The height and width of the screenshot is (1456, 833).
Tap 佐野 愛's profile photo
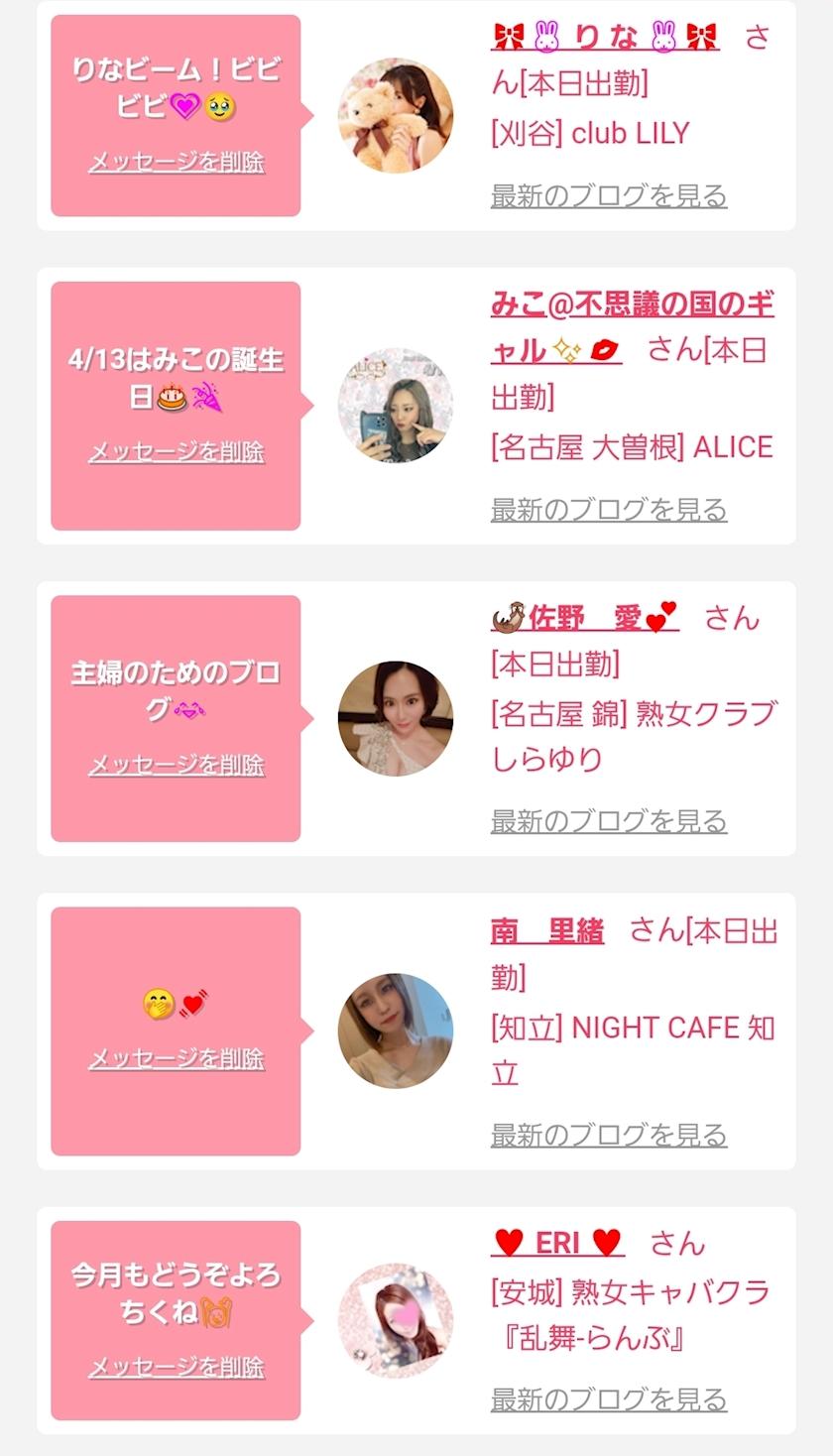(x=396, y=719)
